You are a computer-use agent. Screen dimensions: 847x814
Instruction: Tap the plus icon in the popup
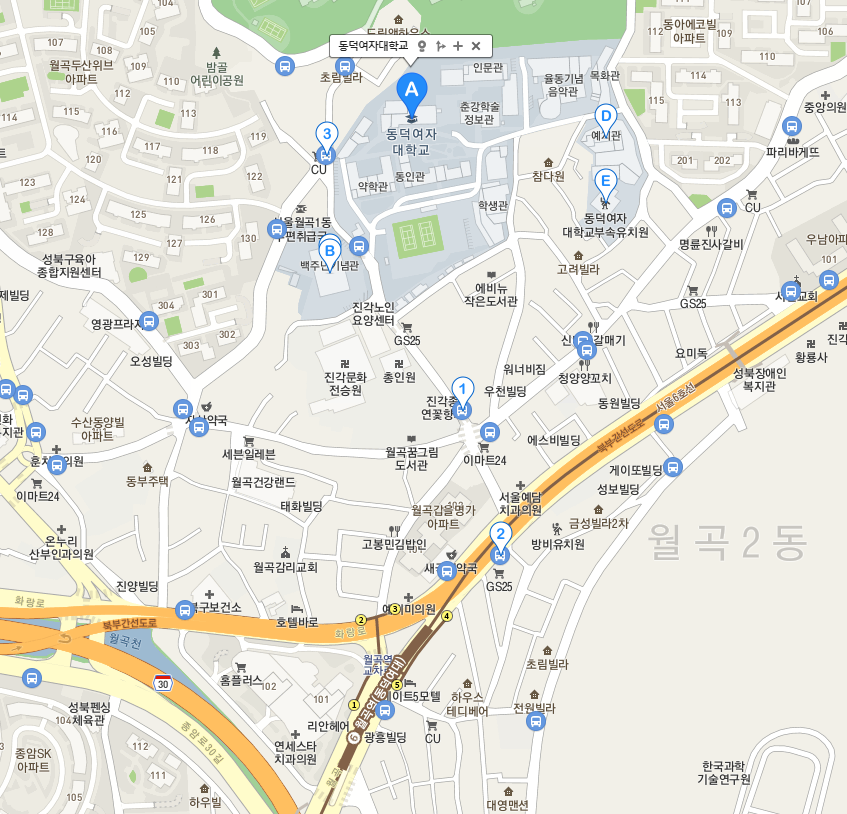point(458,46)
